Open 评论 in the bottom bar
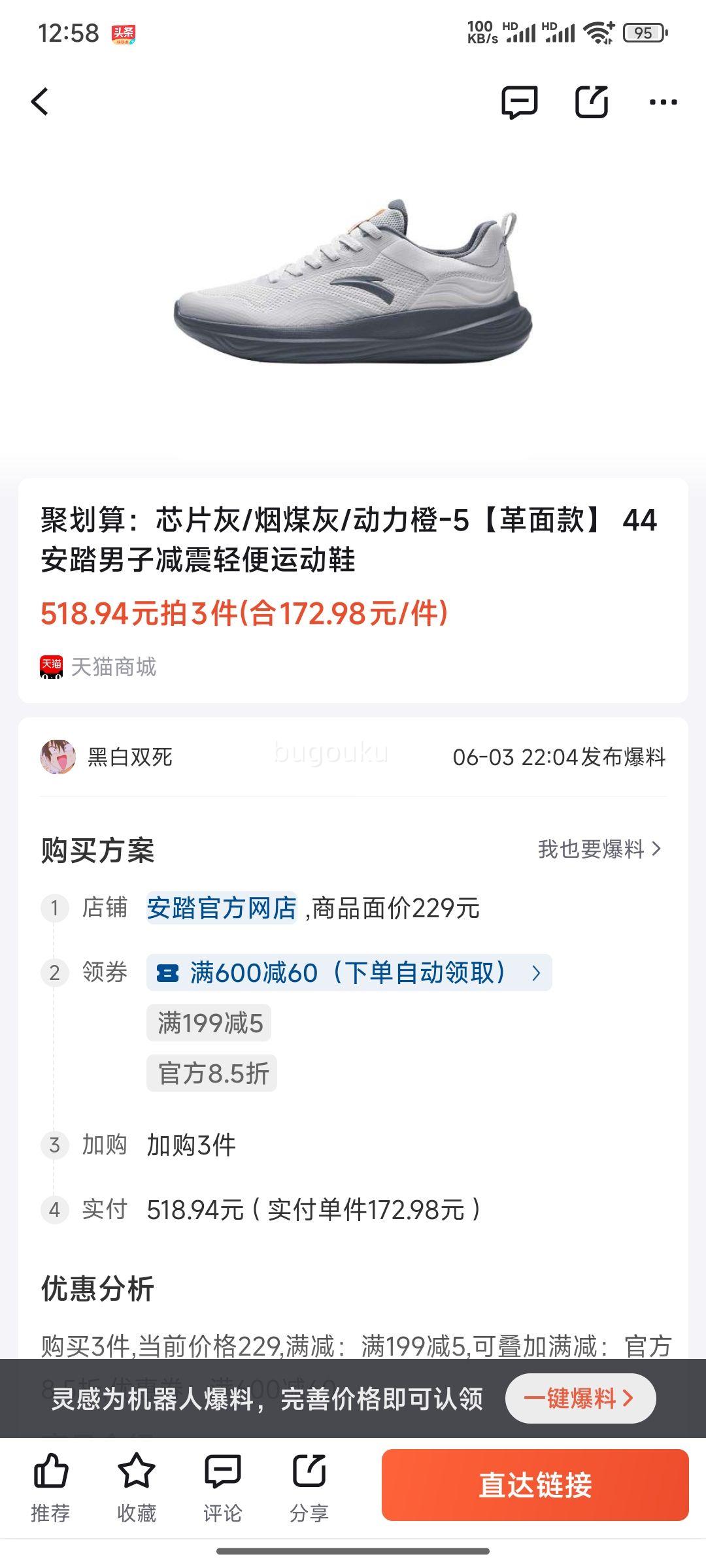 click(x=222, y=1487)
